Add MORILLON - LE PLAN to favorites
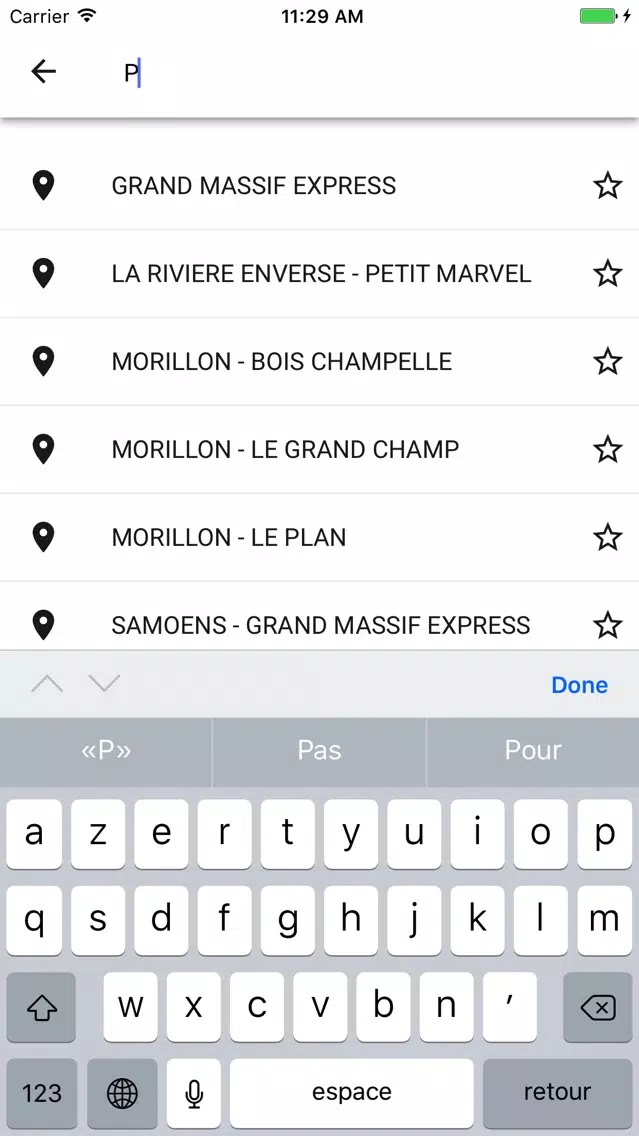This screenshot has height=1136, width=639. (607, 538)
